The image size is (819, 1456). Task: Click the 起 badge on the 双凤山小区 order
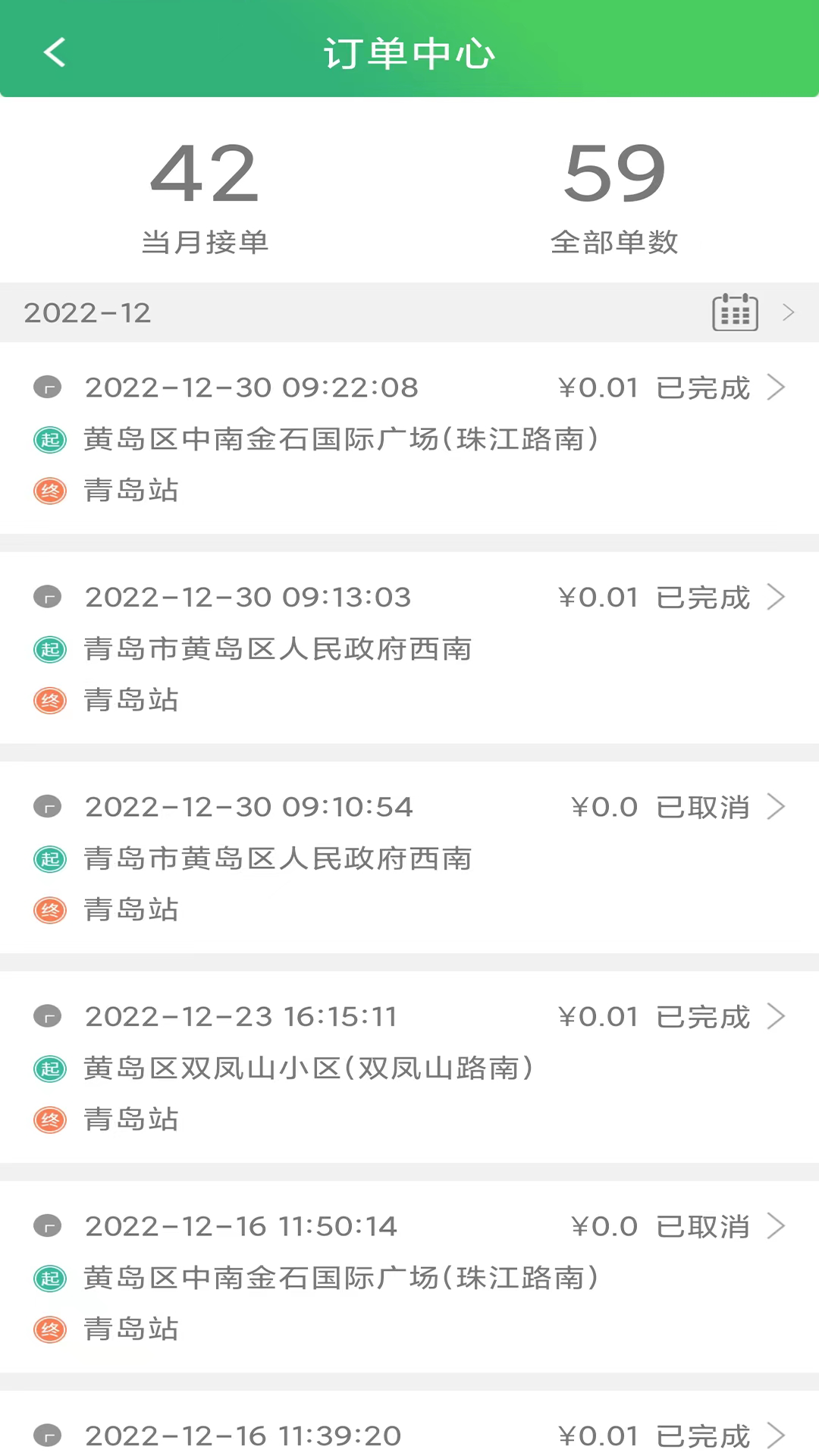(x=49, y=1068)
